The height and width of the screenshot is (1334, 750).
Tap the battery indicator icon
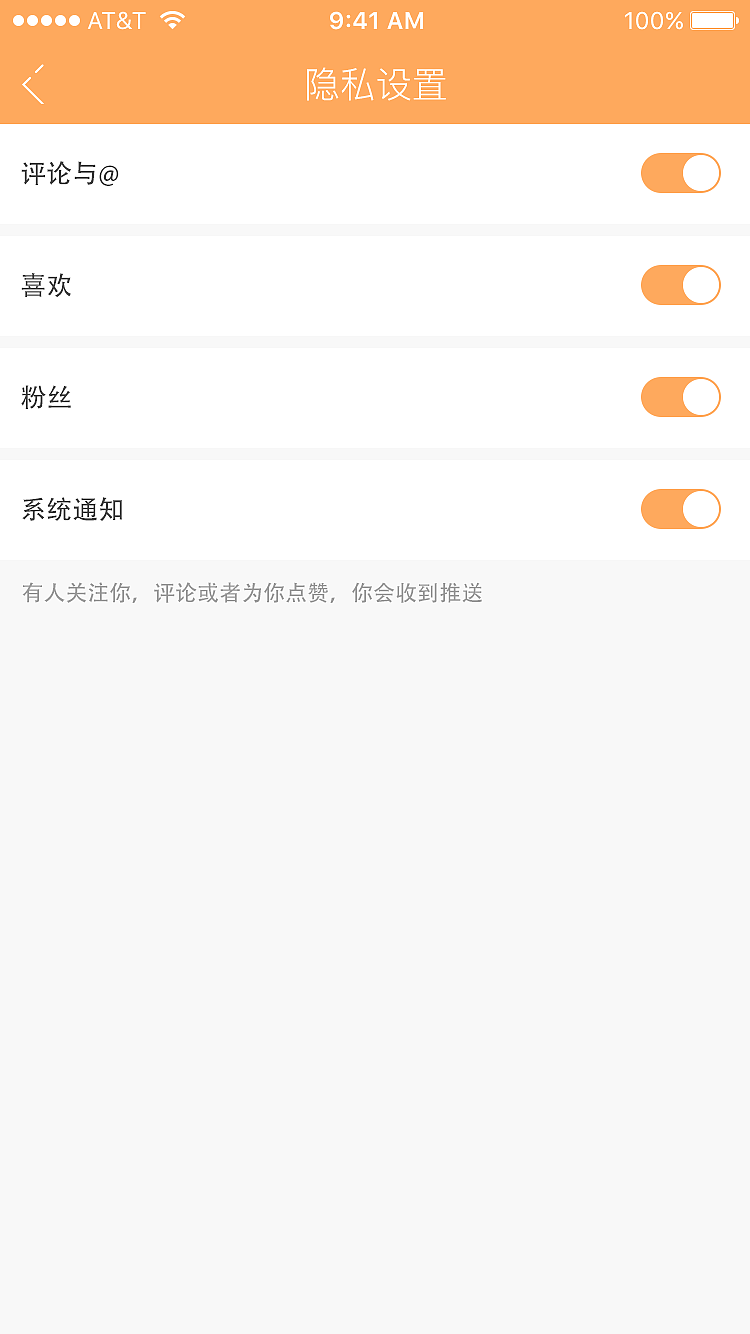click(x=712, y=19)
